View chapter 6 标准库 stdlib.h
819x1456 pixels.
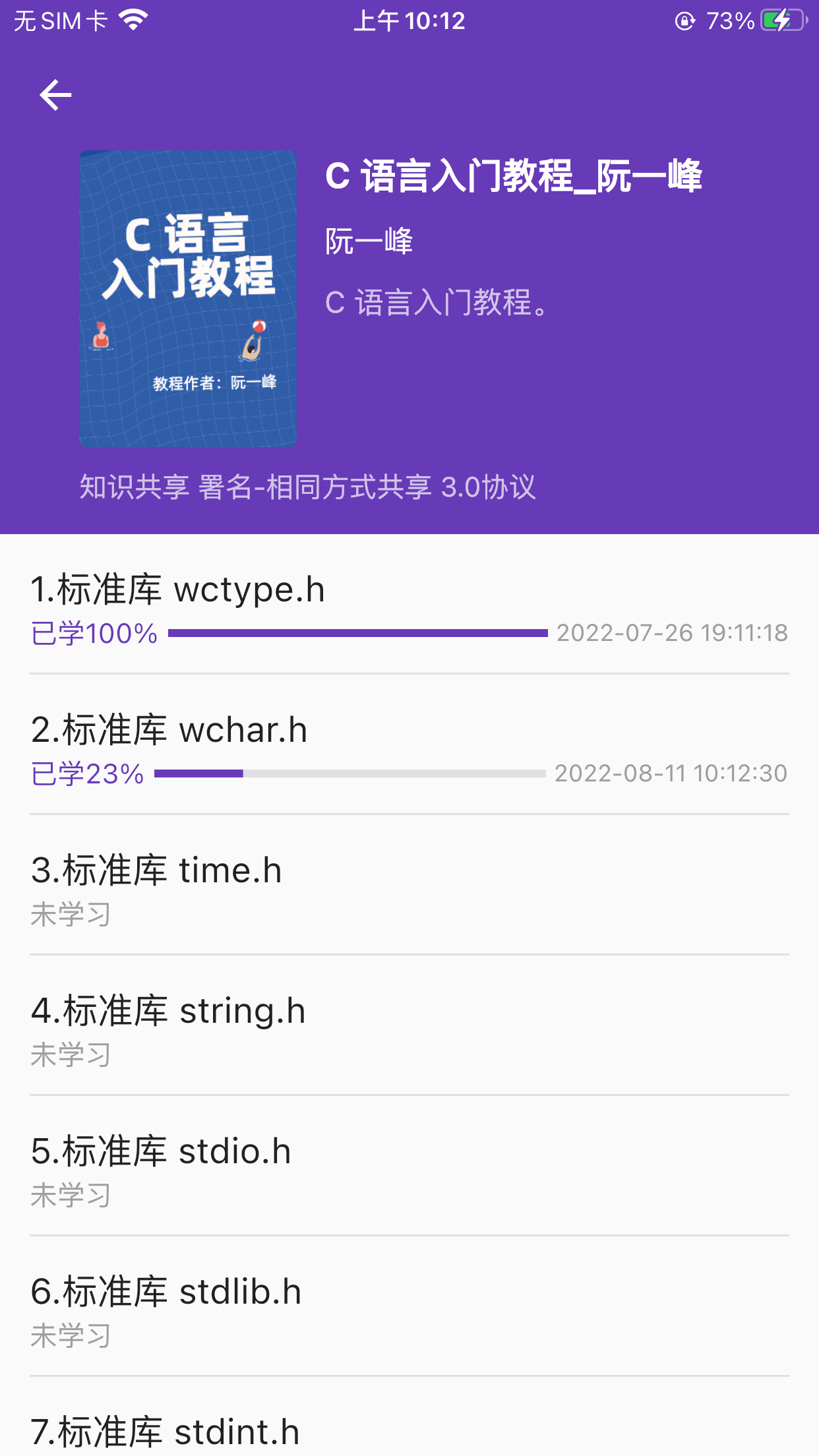[409, 1310]
